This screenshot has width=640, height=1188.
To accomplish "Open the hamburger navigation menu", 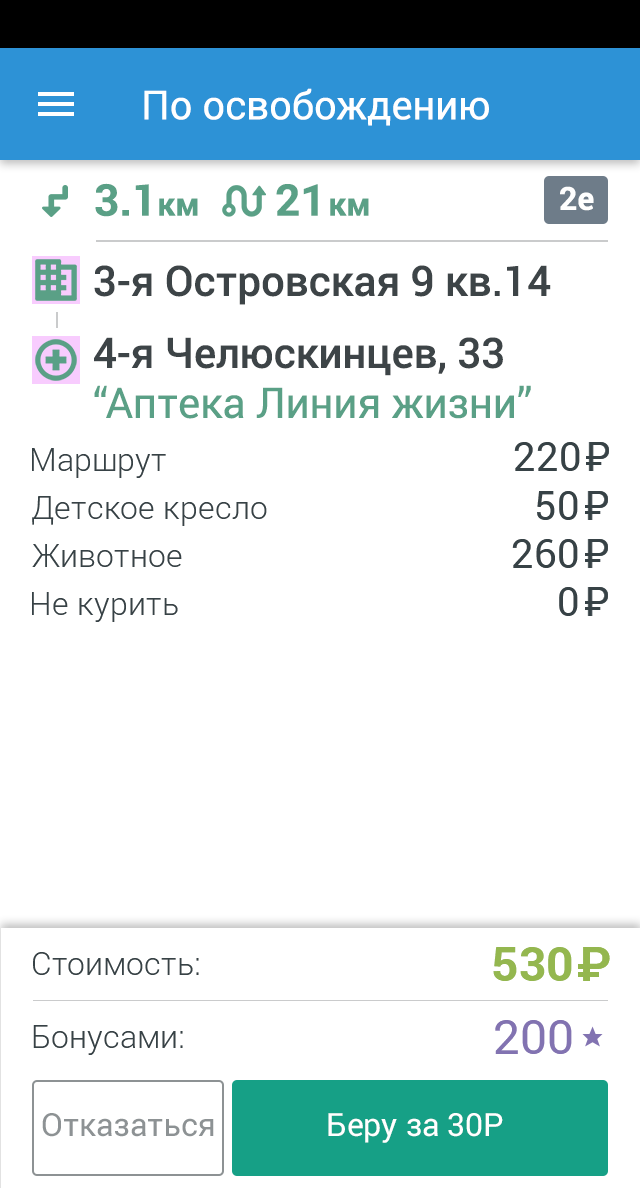I will coord(56,105).
